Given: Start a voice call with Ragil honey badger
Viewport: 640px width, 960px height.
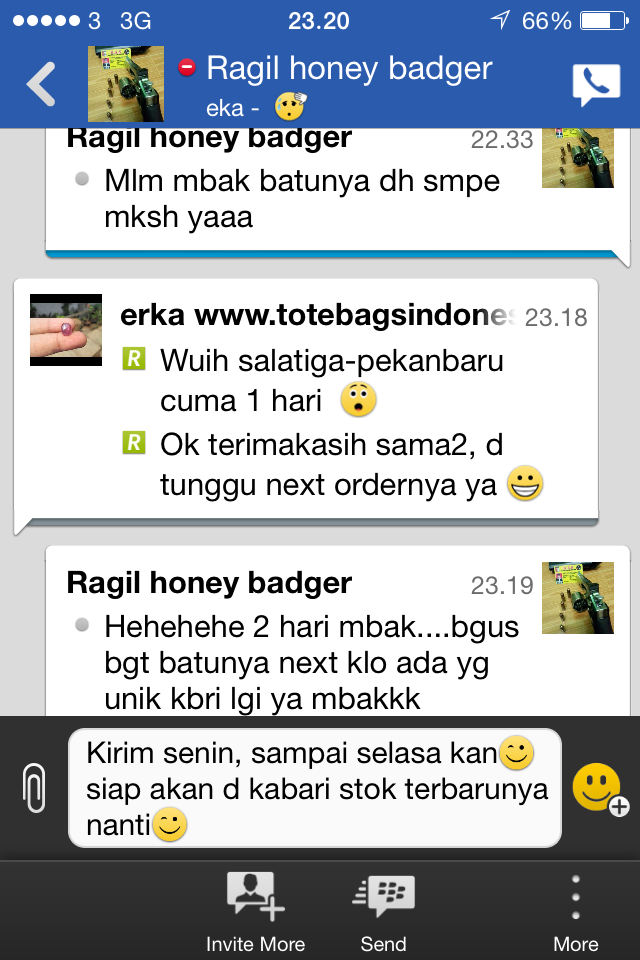Looking at the screenshot, I should tap(596, 85).
